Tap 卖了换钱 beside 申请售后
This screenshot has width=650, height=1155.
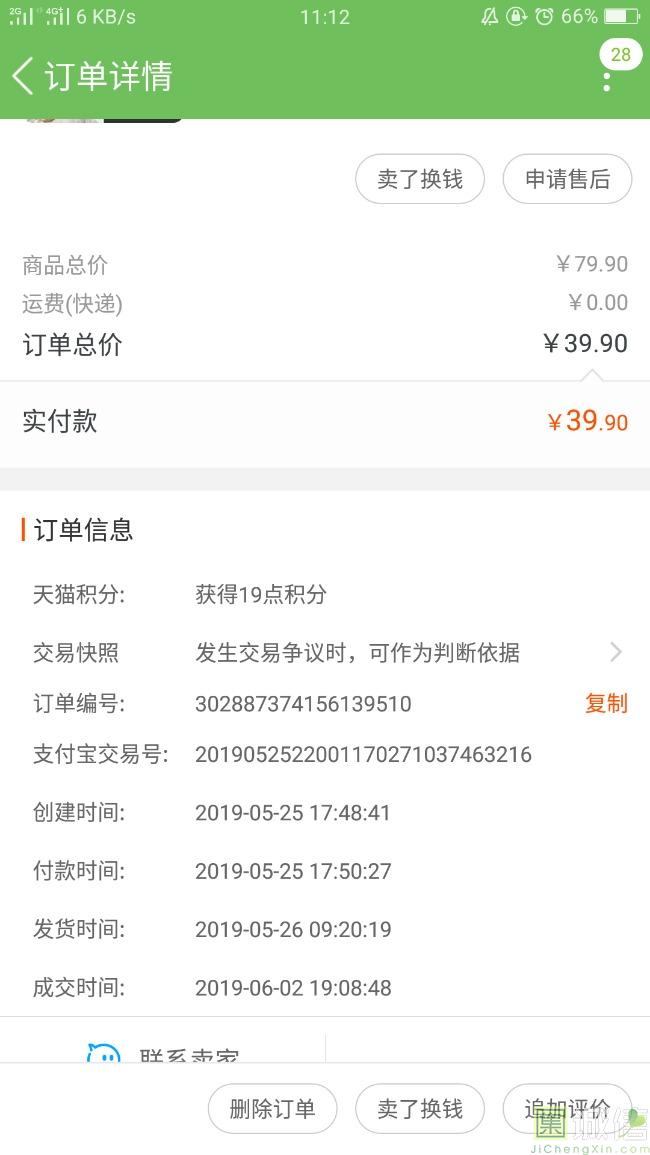tap(420, 180)
